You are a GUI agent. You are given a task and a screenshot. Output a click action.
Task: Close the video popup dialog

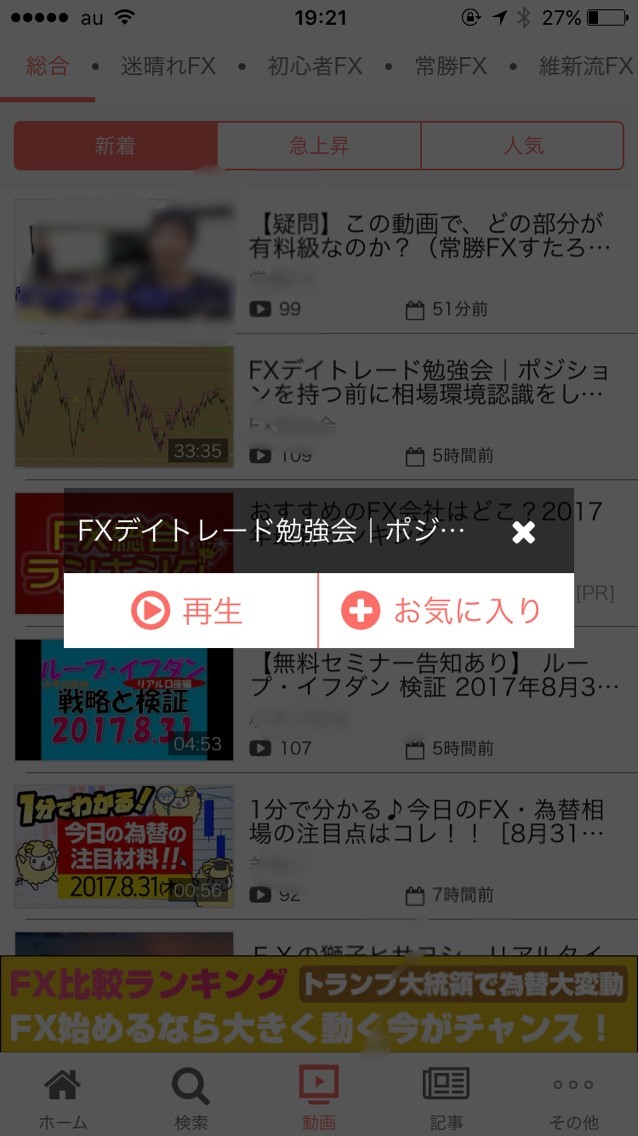coord(523,532)
